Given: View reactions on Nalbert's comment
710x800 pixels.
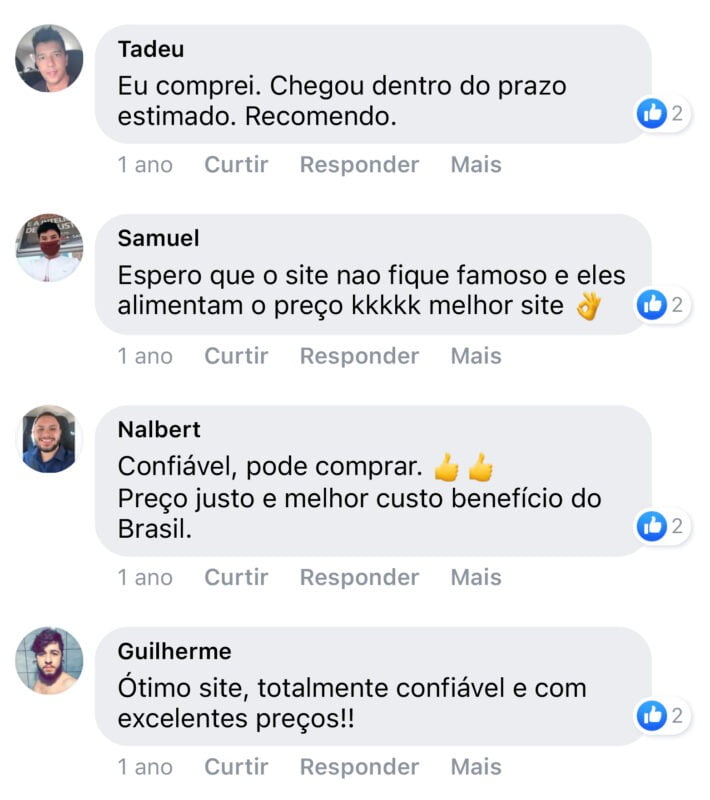Looking at the screenshot, I should (664, 526).
